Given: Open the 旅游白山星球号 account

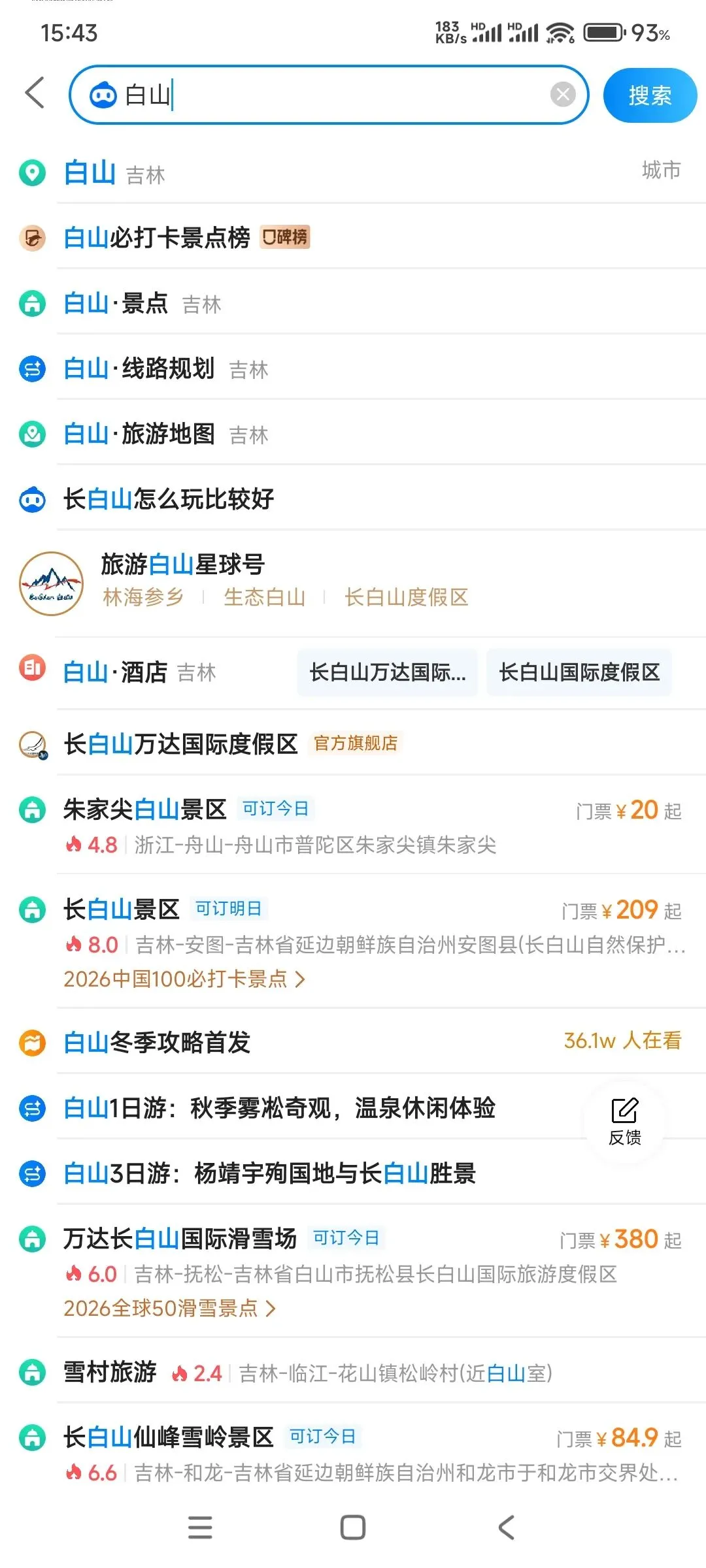Looking at the screenshot, I should [x=353, y=583].
